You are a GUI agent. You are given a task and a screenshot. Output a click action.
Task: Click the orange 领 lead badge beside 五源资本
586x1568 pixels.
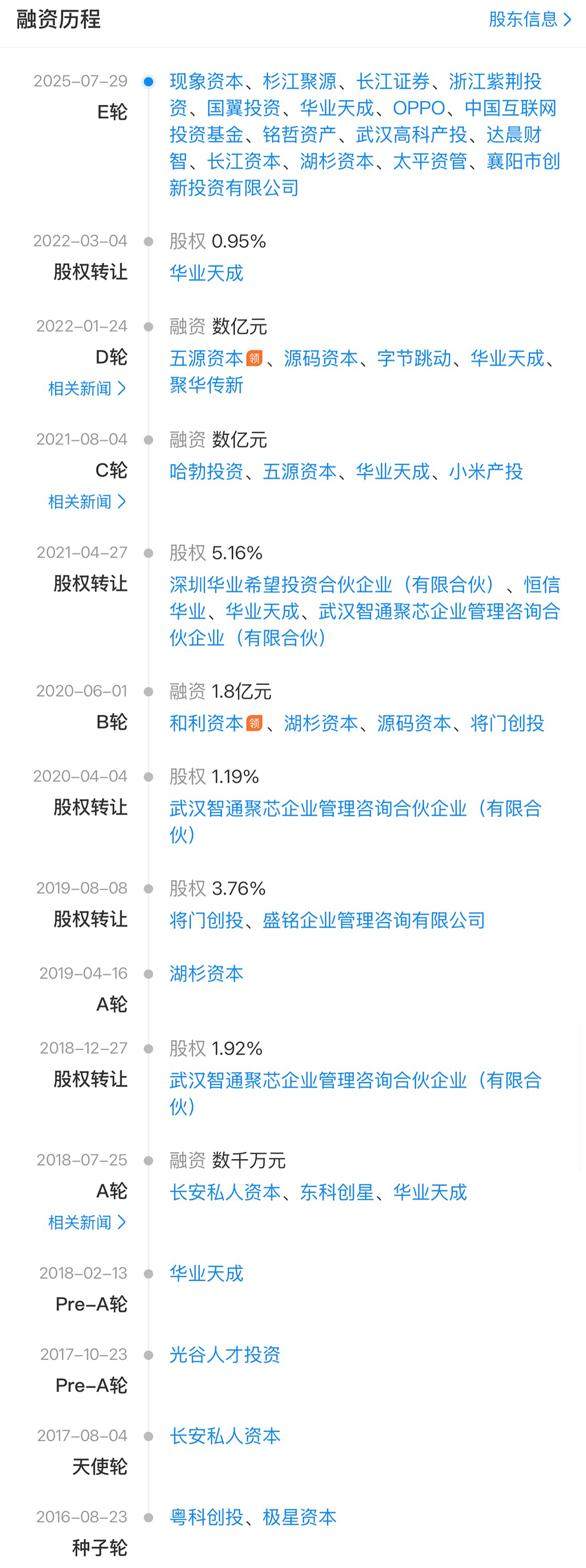coord(256,359)
